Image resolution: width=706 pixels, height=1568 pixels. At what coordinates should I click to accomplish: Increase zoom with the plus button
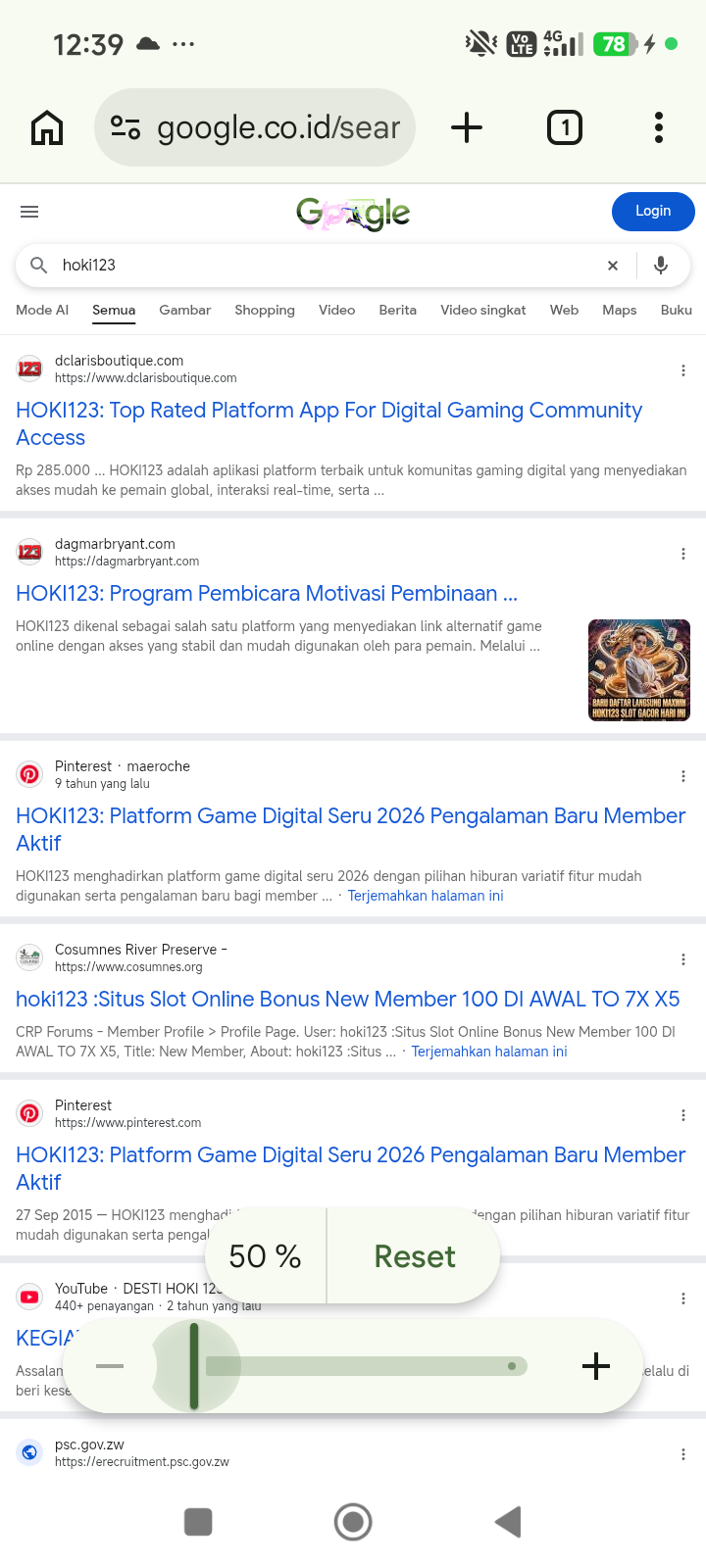pyautogui.click(x=596, y=1366)
